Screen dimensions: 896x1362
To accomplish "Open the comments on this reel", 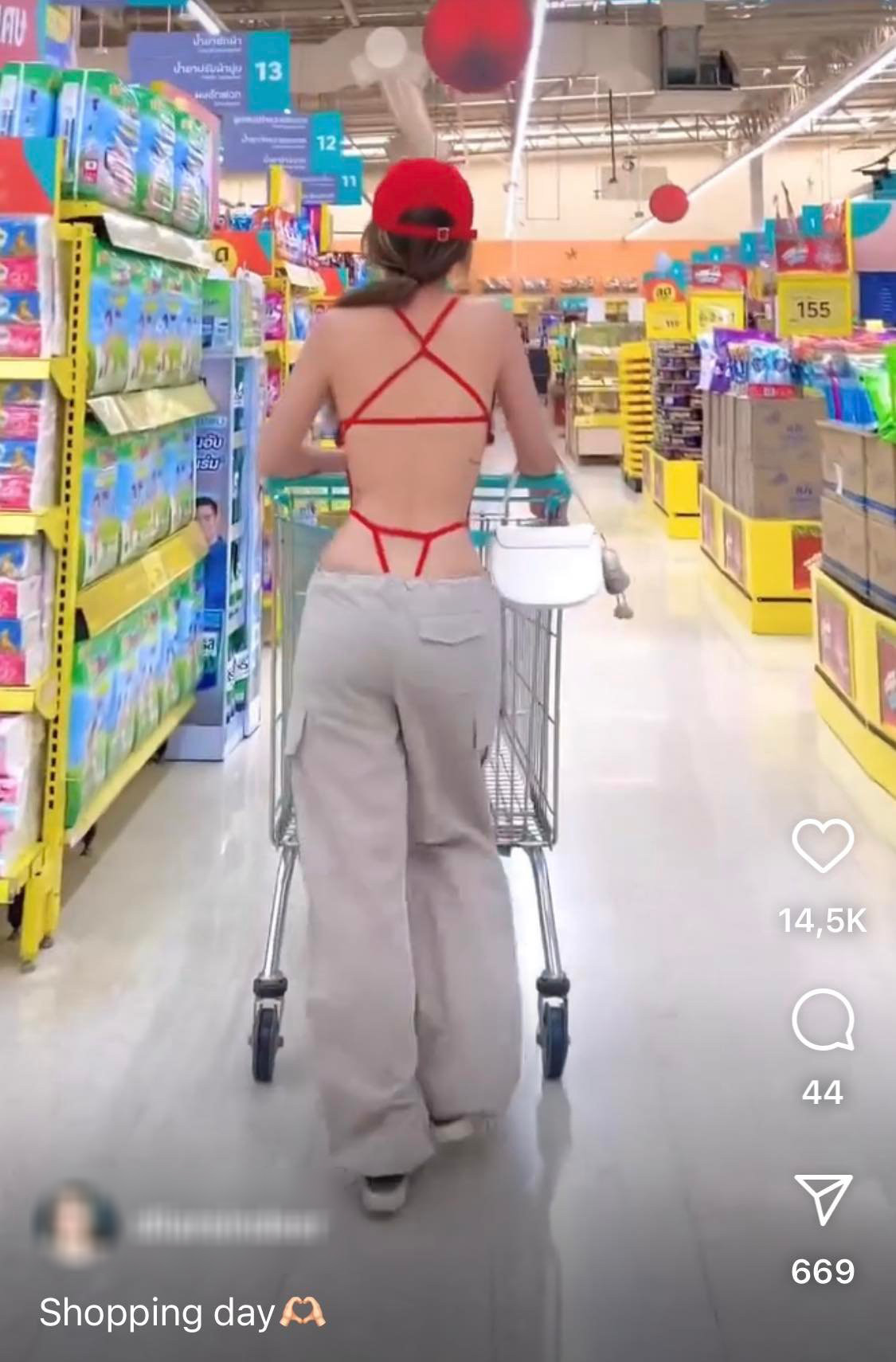I will click(823, 1019).
